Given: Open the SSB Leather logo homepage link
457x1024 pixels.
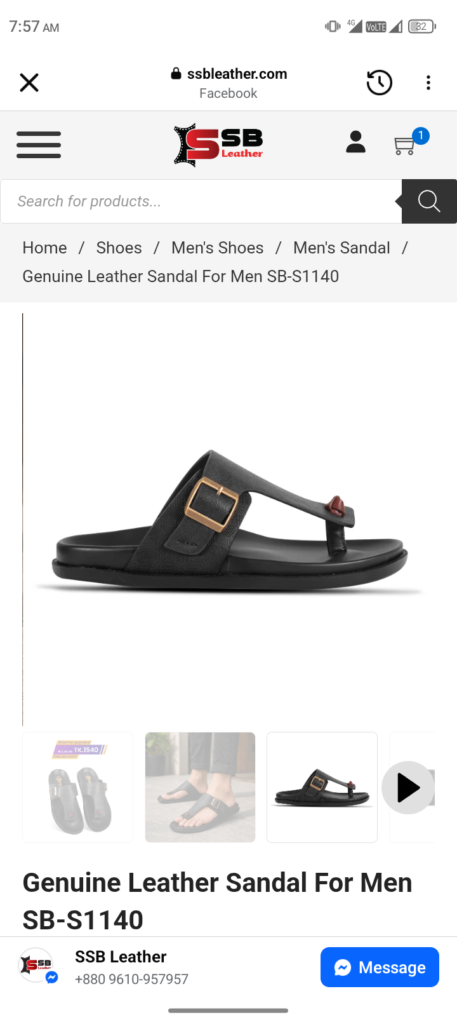Looking at the screenshot, I should (219, 144).
